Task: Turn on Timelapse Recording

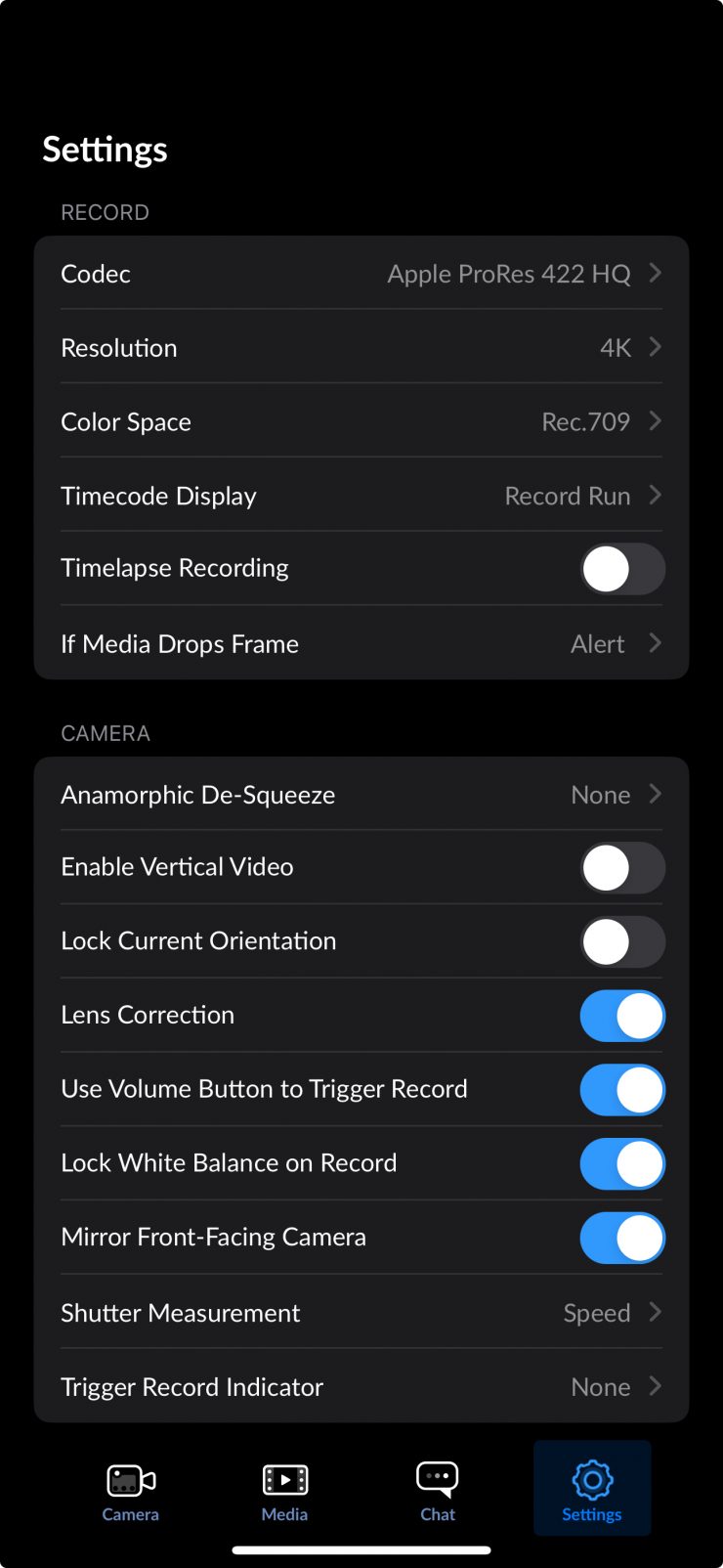Action: [x=621, y=569]
